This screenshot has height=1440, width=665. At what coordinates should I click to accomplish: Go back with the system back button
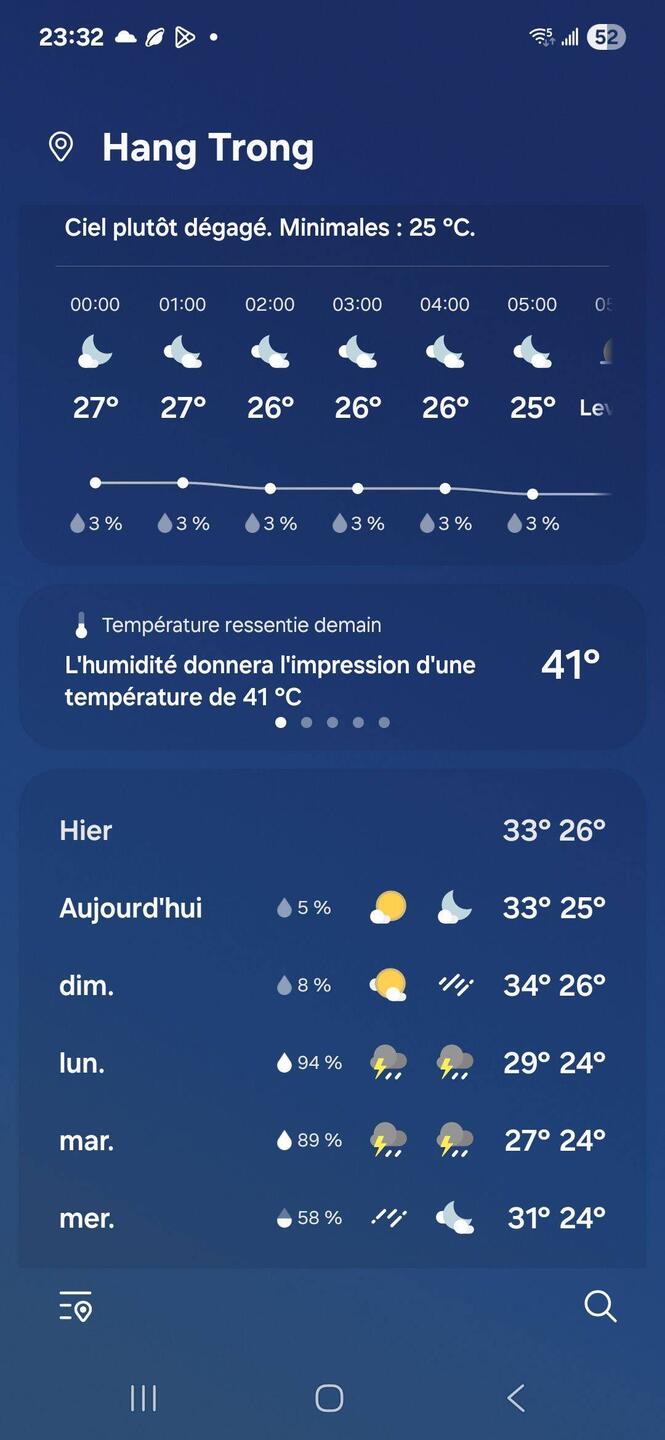pyautogui.click(x=516, y=1398)
